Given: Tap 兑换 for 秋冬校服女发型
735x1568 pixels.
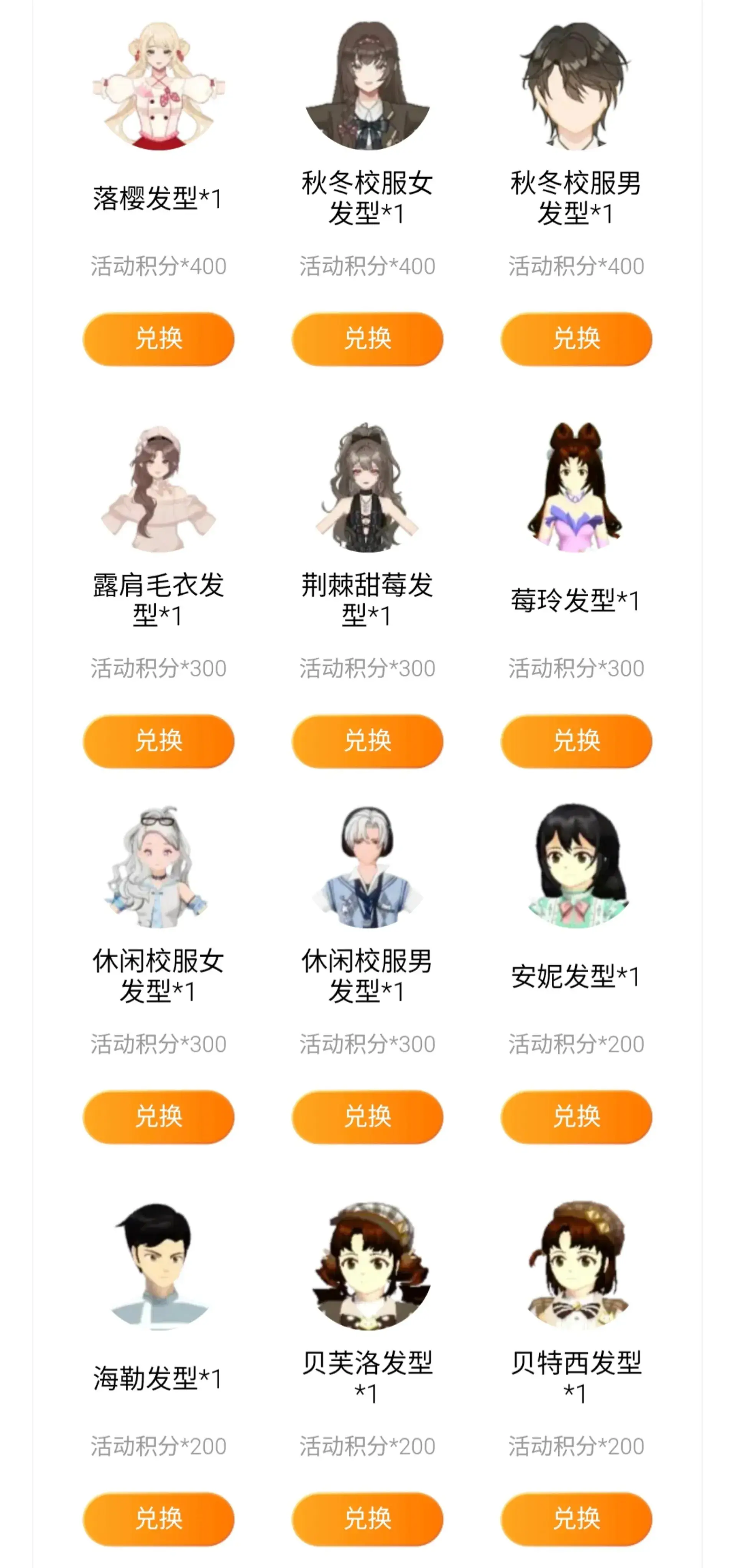Looking at the screenshot, I should 367,339.
